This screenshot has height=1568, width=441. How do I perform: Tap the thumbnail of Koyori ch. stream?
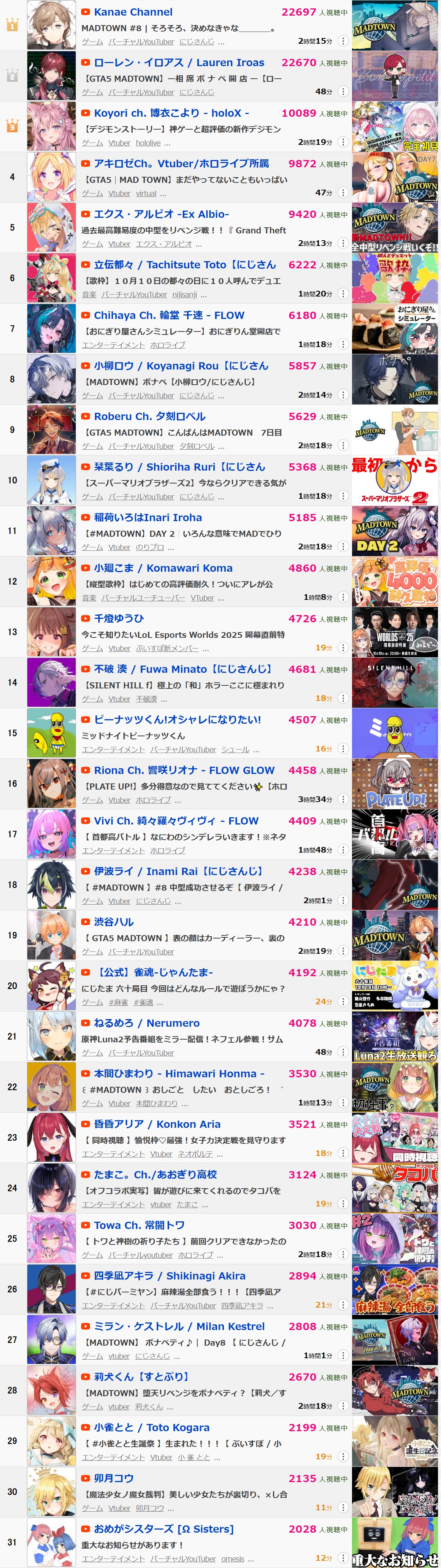click(x=395, y=127)
